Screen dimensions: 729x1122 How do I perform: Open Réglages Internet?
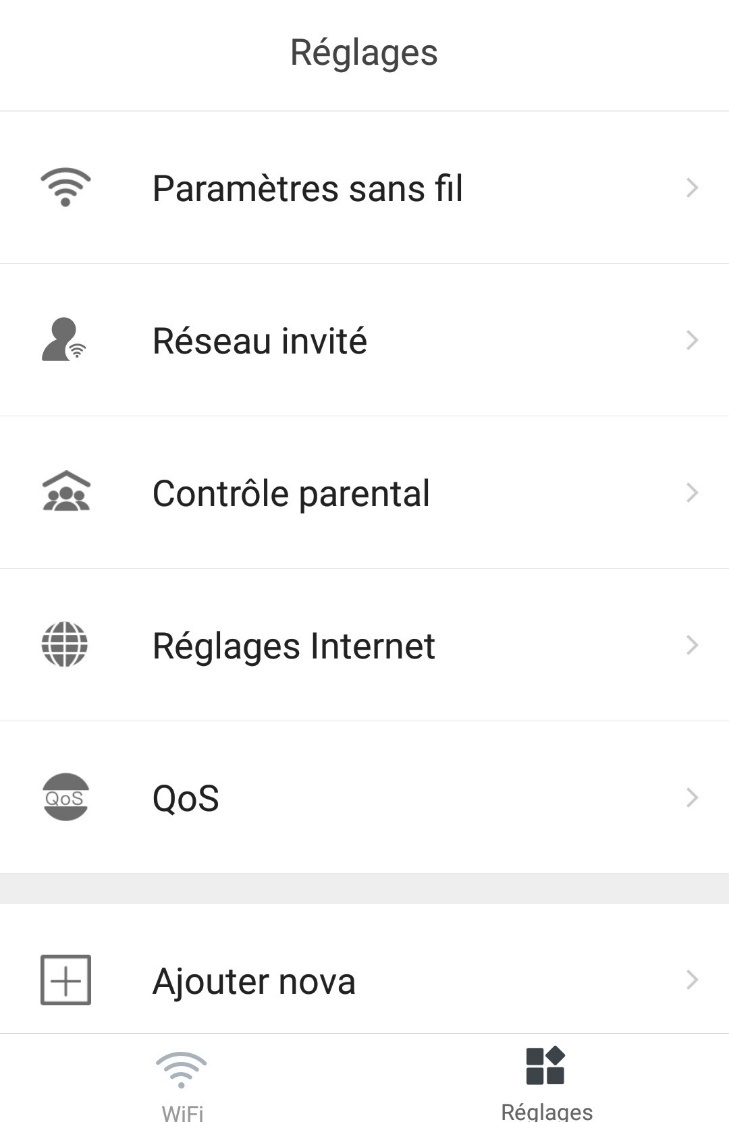click(294, 646)
